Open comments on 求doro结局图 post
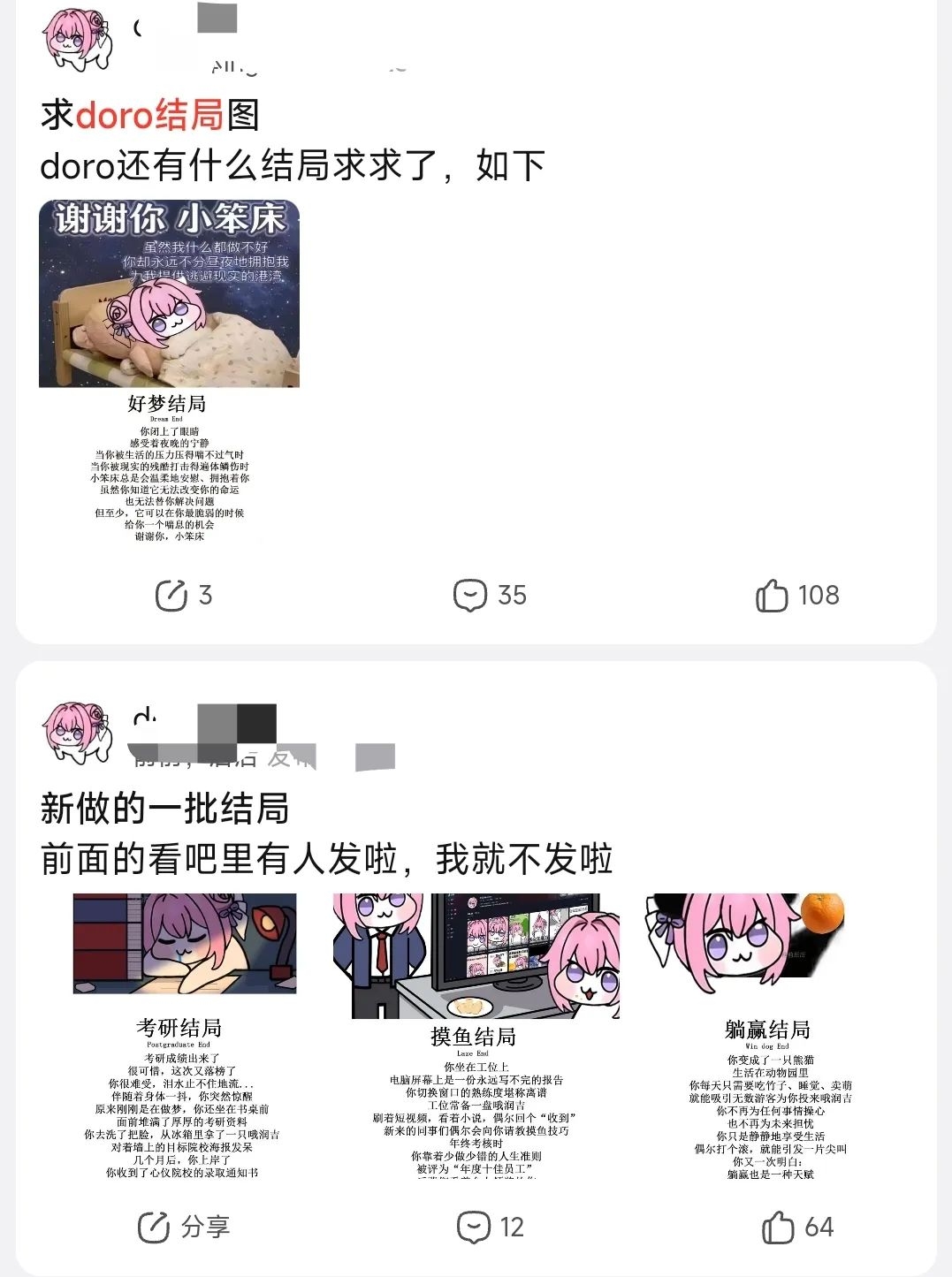952x1277 pixels. (489, 596)
